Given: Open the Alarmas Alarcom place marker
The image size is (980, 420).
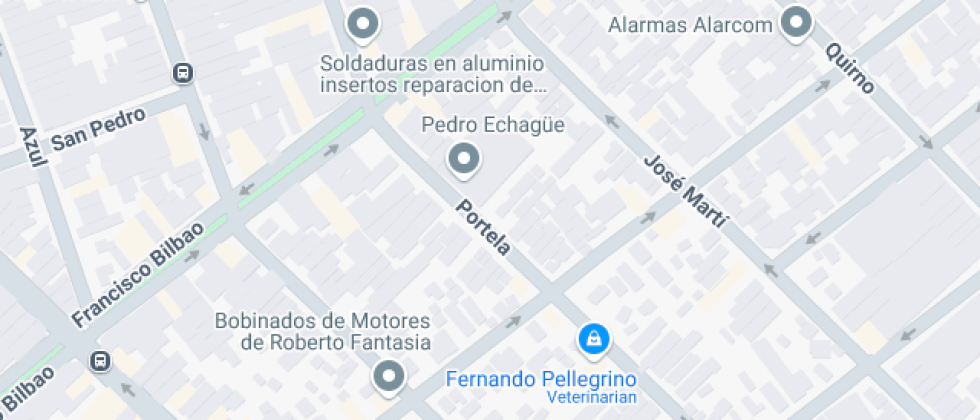Looking at the screenshot, I should pos(796,23).
